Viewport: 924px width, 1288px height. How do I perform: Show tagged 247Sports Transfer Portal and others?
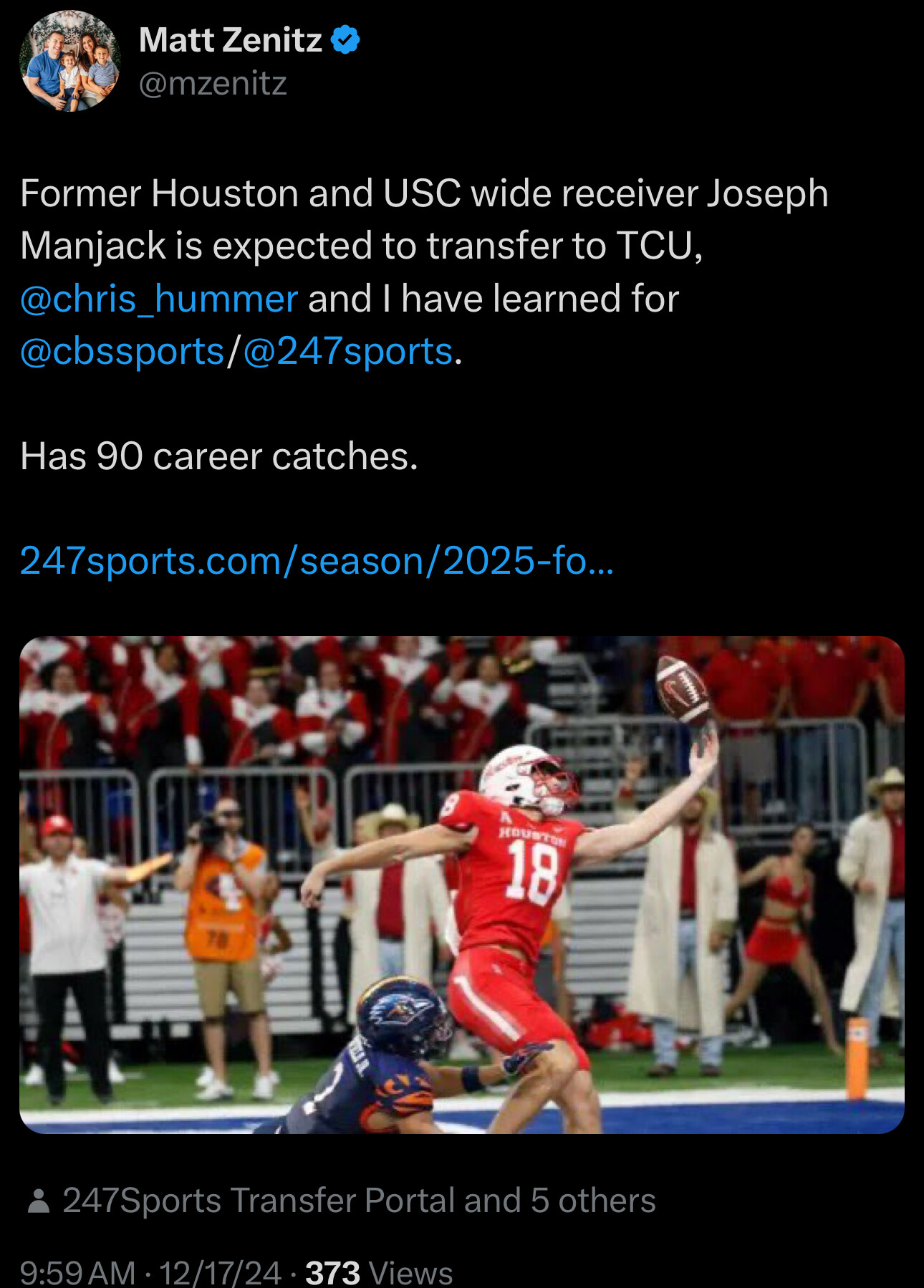pyautogui.click(x=358, y=1201)
